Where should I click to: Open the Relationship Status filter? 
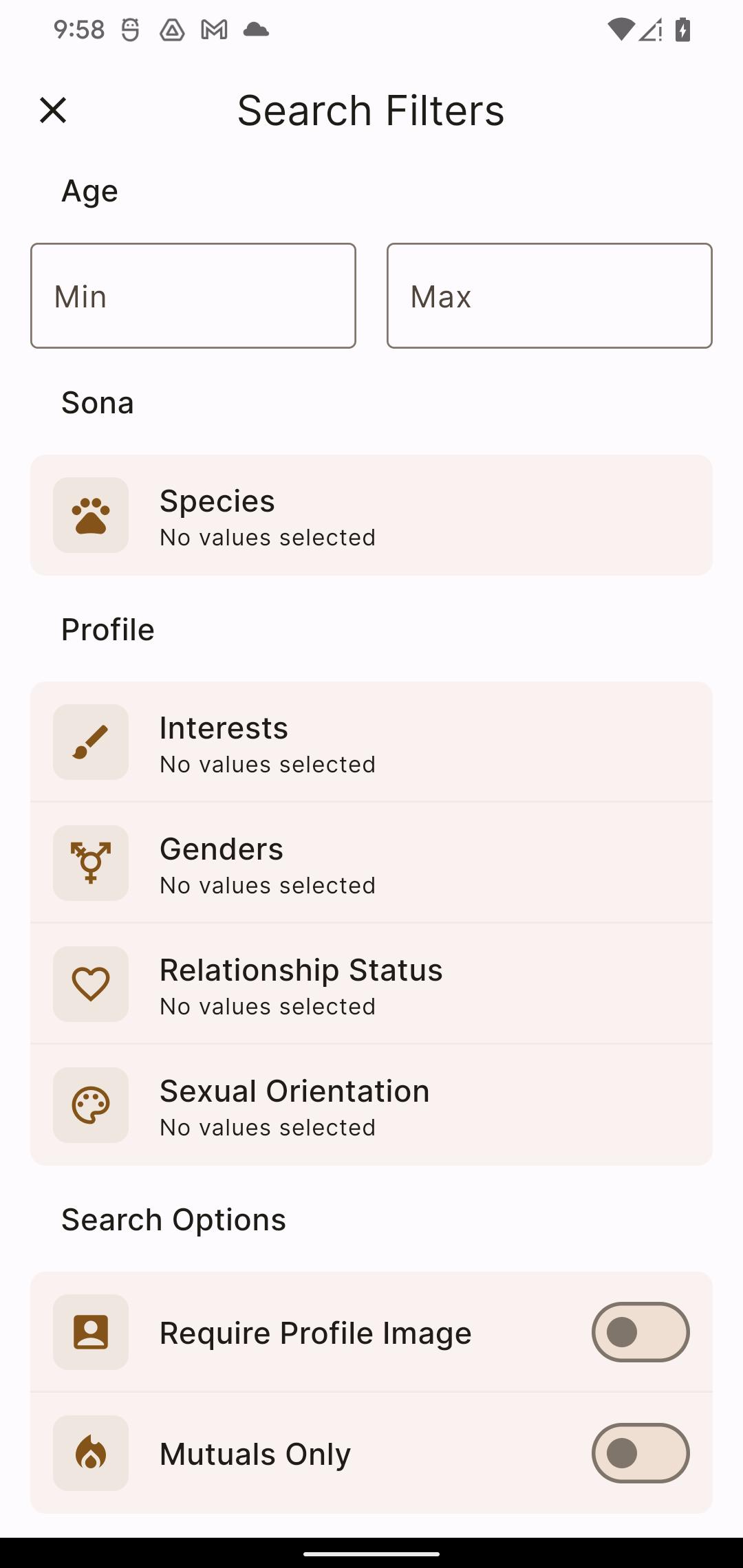[371, 984]
